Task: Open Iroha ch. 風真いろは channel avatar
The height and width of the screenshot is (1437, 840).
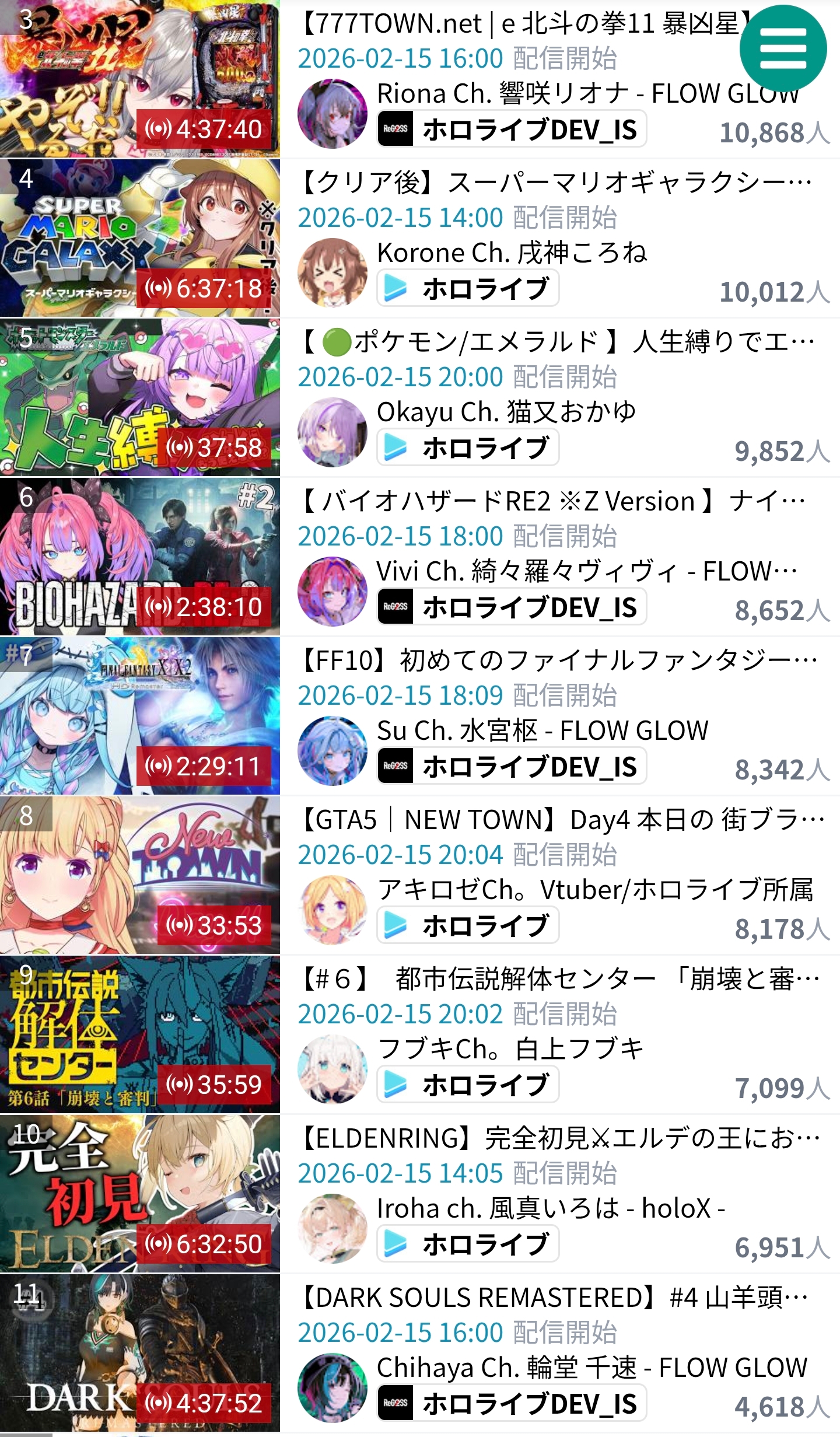Action: 332,1228
